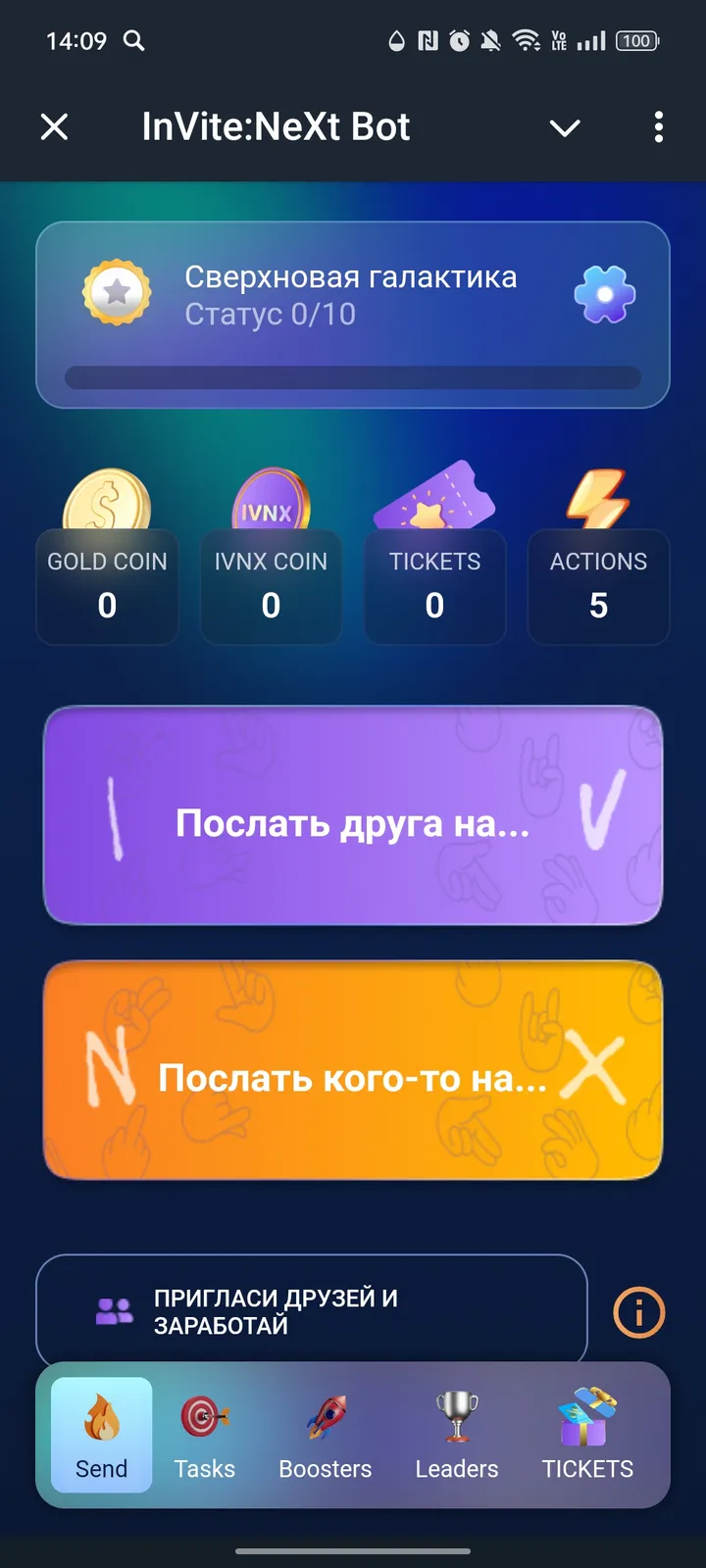Open Tasks via the dartboard icon
Image resolution: width=706 pixels, height=1568 pixels.
[x=205, y=1415]
